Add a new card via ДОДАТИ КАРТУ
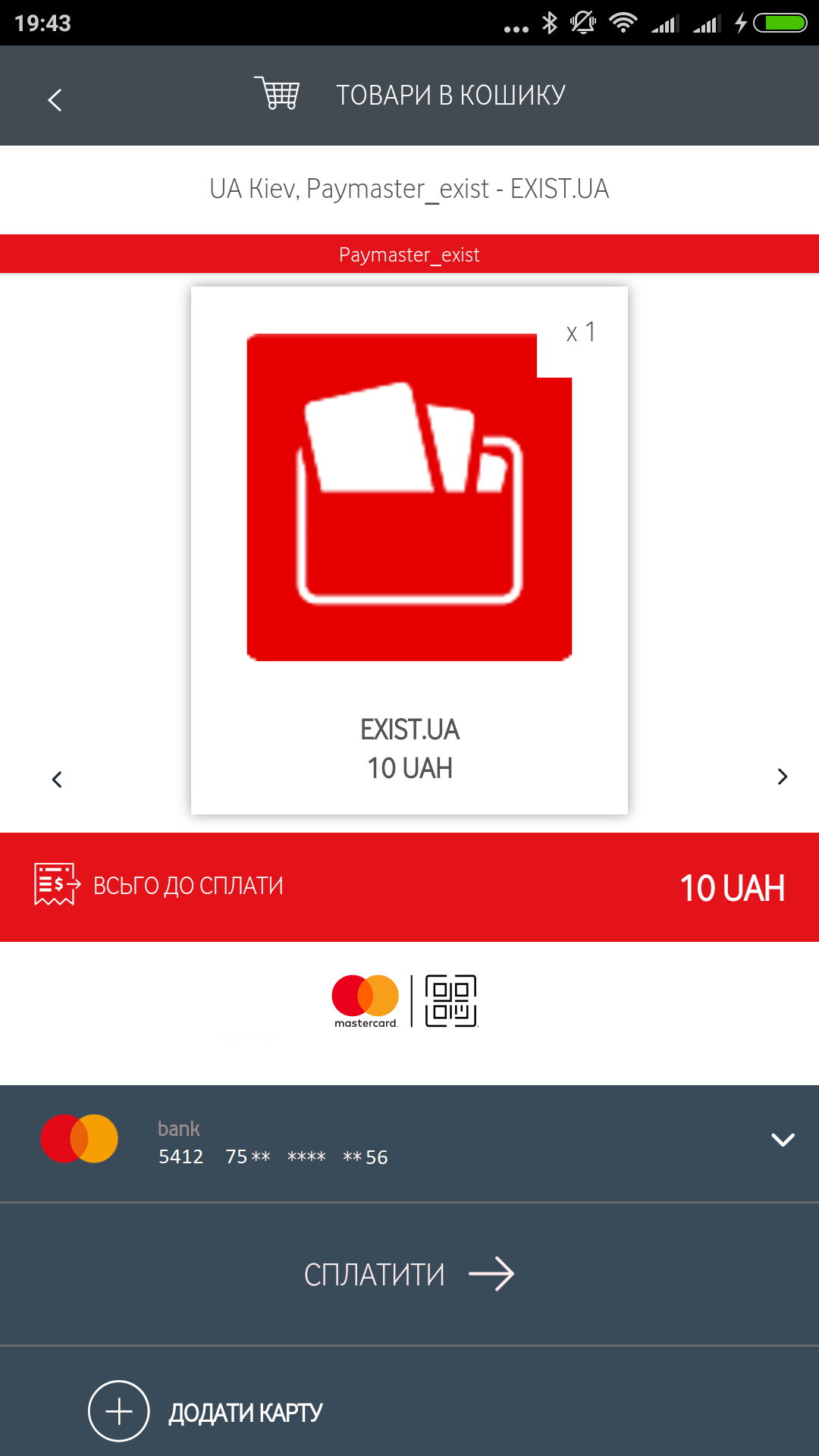819x1456 pixels. tap(206, 1411)
